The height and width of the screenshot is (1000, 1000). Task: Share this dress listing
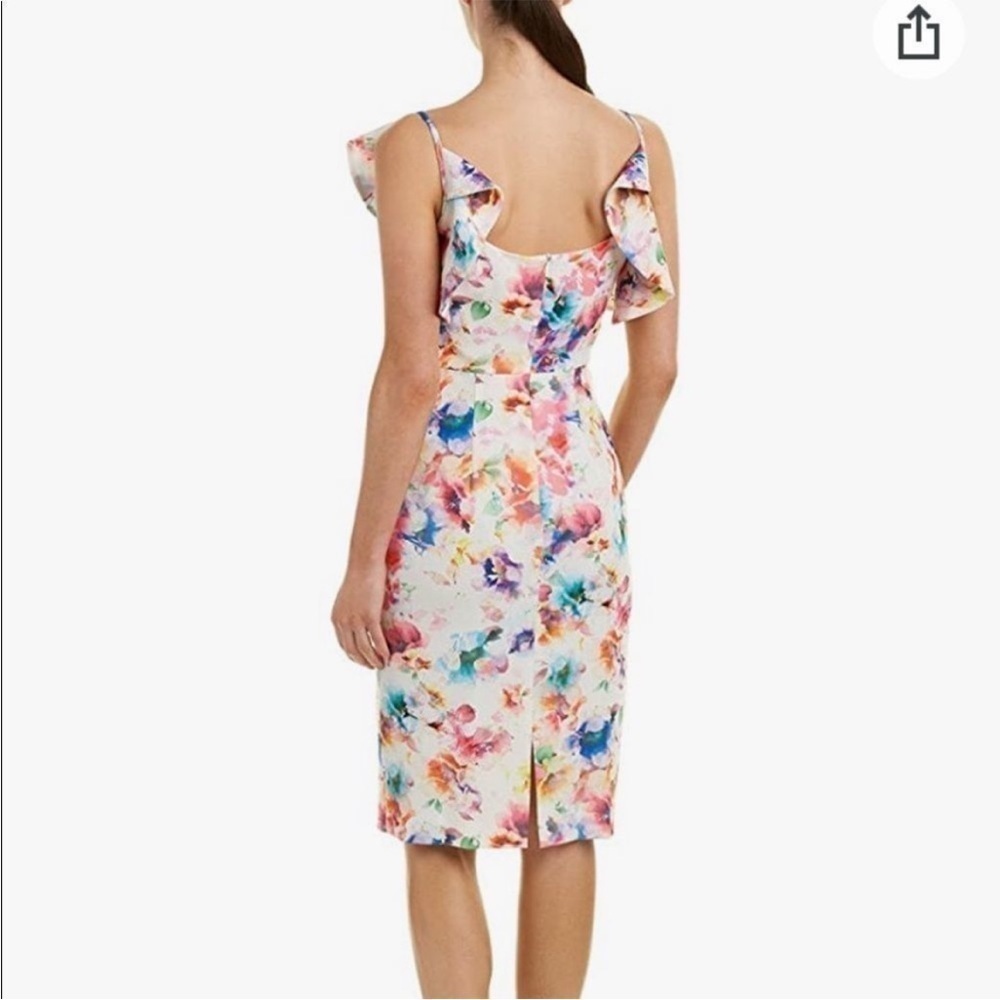point(918,35)
